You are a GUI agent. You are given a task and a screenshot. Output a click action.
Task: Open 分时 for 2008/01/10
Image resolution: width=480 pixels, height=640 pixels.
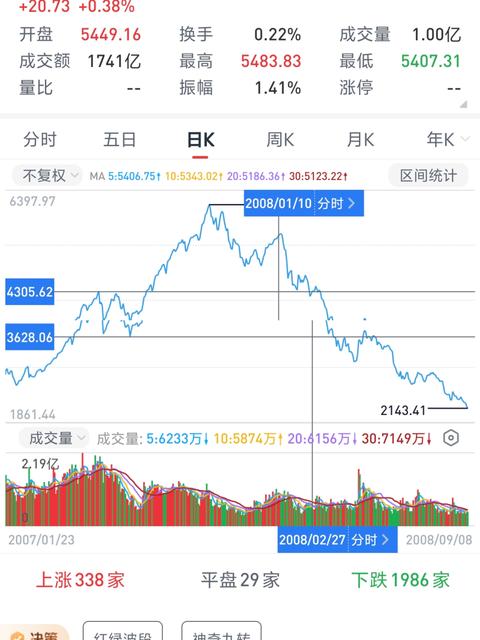[x=304, y=203]
